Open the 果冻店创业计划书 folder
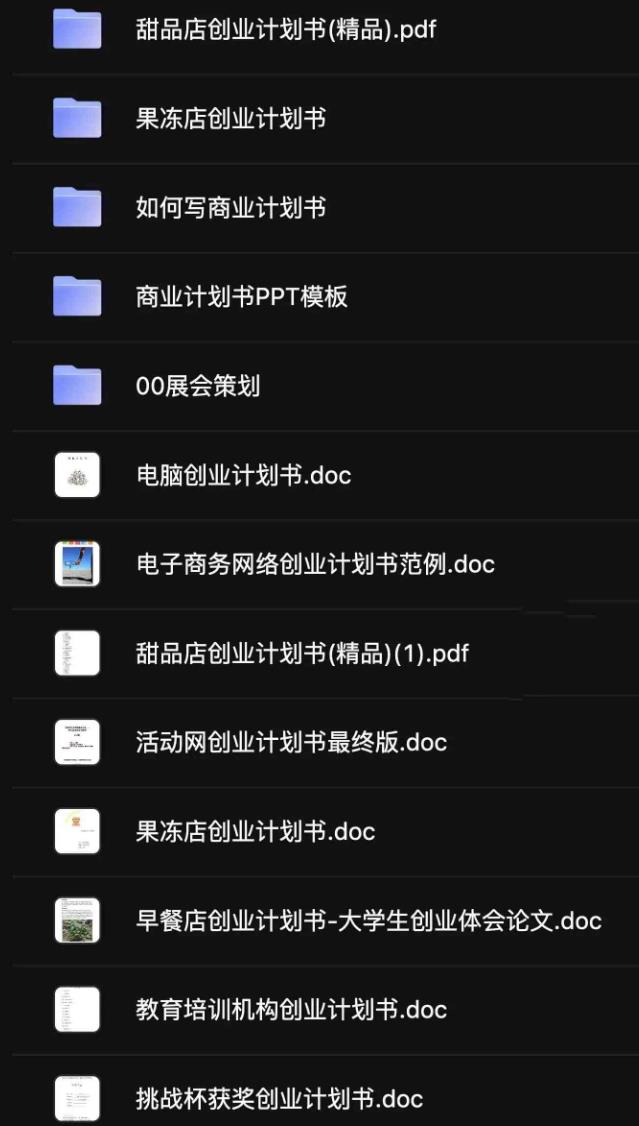 click(231, 119)
